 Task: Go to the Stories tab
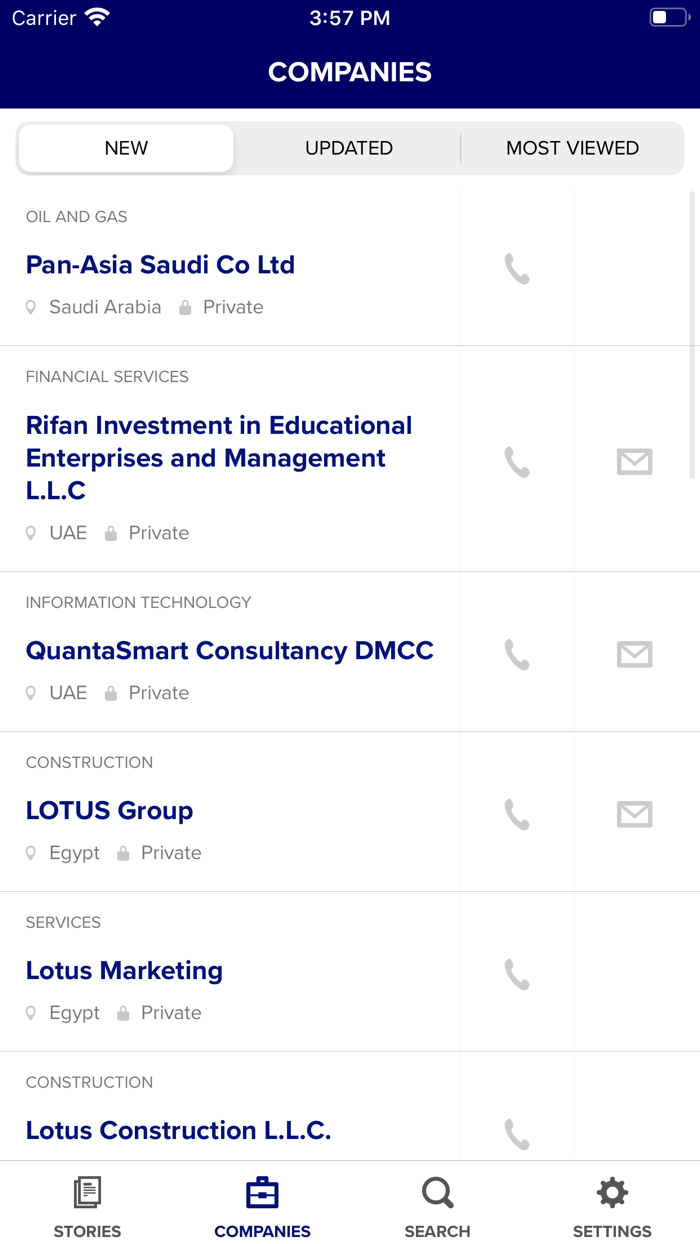[87, 1207]
